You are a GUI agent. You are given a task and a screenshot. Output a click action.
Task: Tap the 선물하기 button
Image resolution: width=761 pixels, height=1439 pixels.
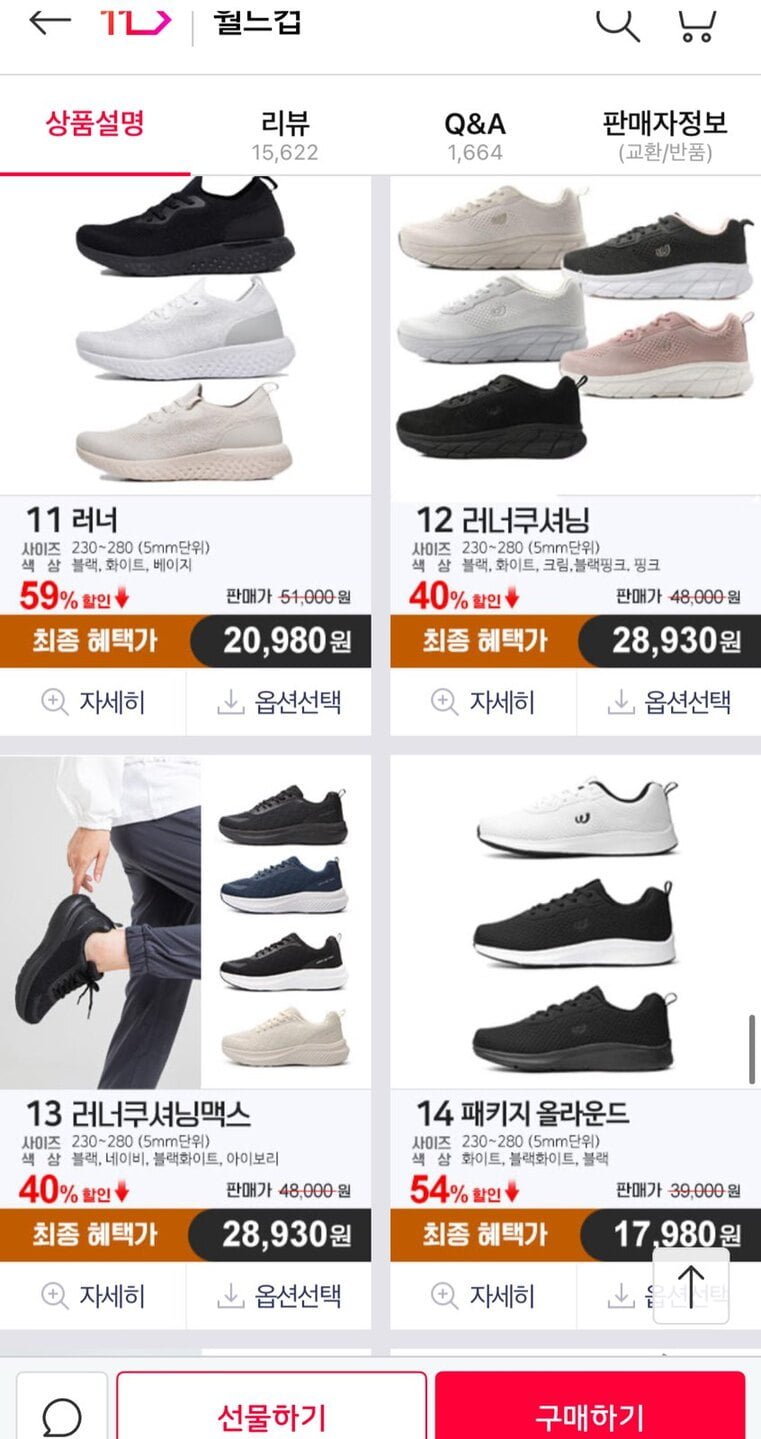(272, 1414)
